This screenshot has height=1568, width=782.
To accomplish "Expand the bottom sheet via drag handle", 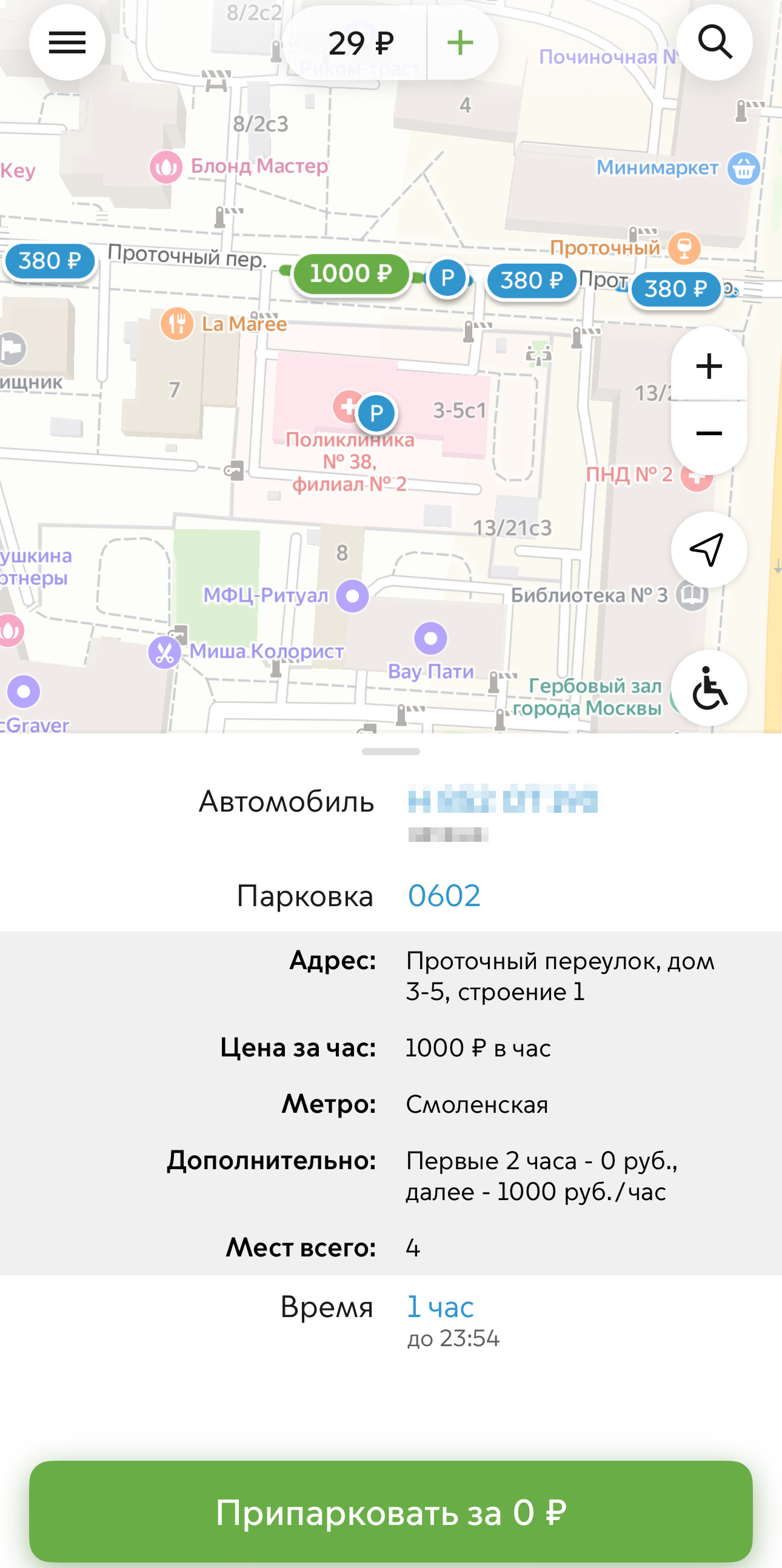I will pos(390,753).
